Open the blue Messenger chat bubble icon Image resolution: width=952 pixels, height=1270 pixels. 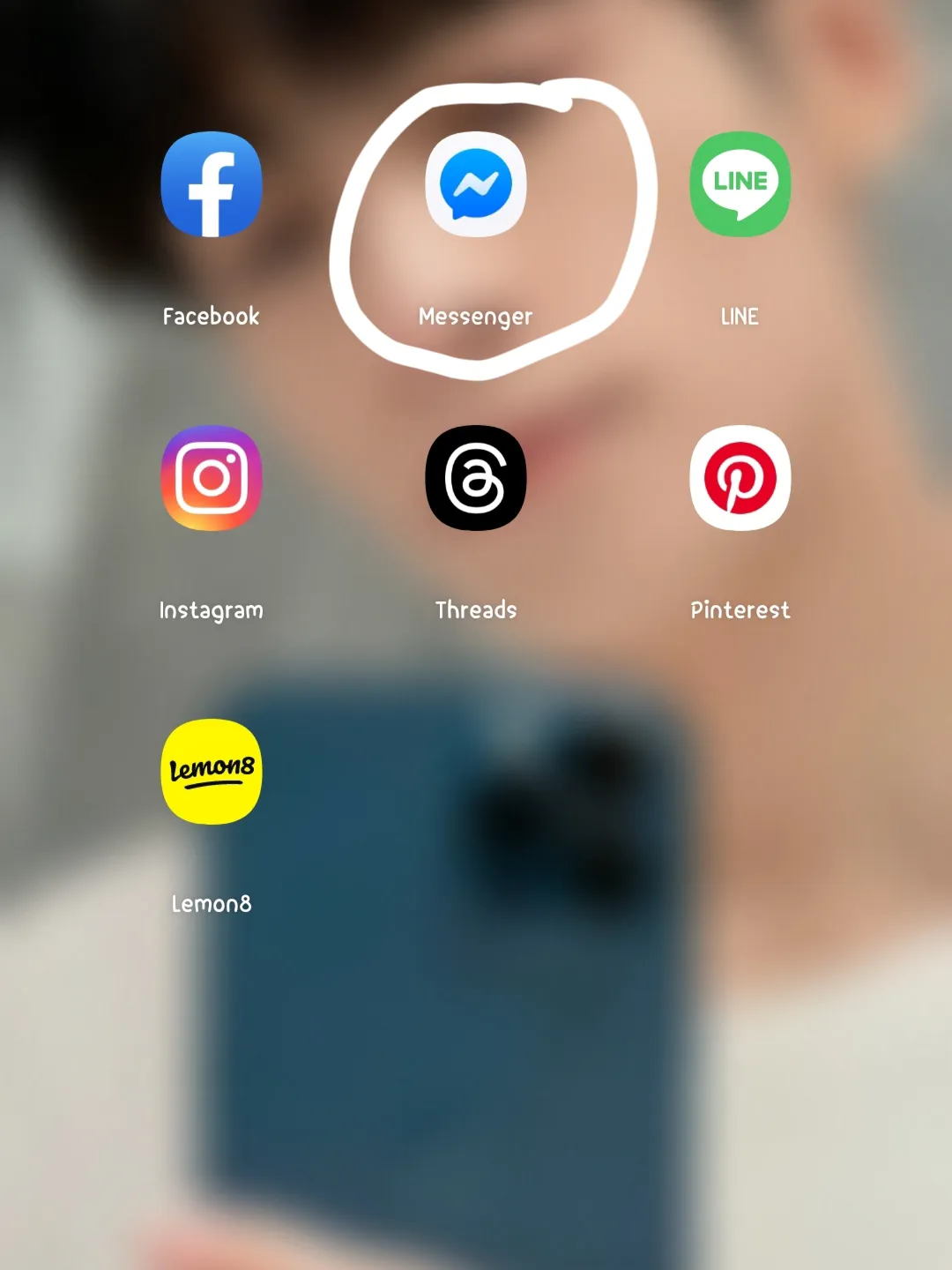click(476, 183)
